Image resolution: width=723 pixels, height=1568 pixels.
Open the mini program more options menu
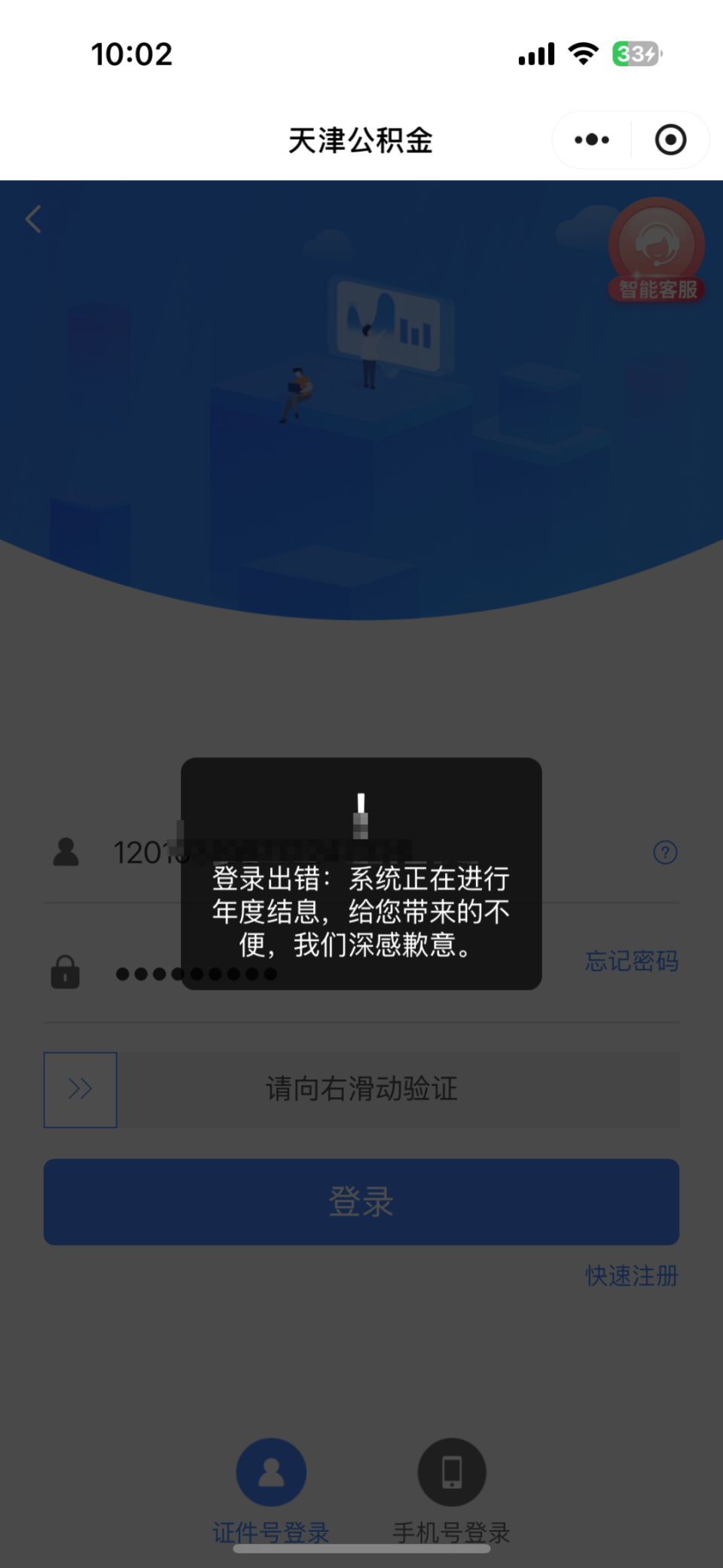click(592, 140)
